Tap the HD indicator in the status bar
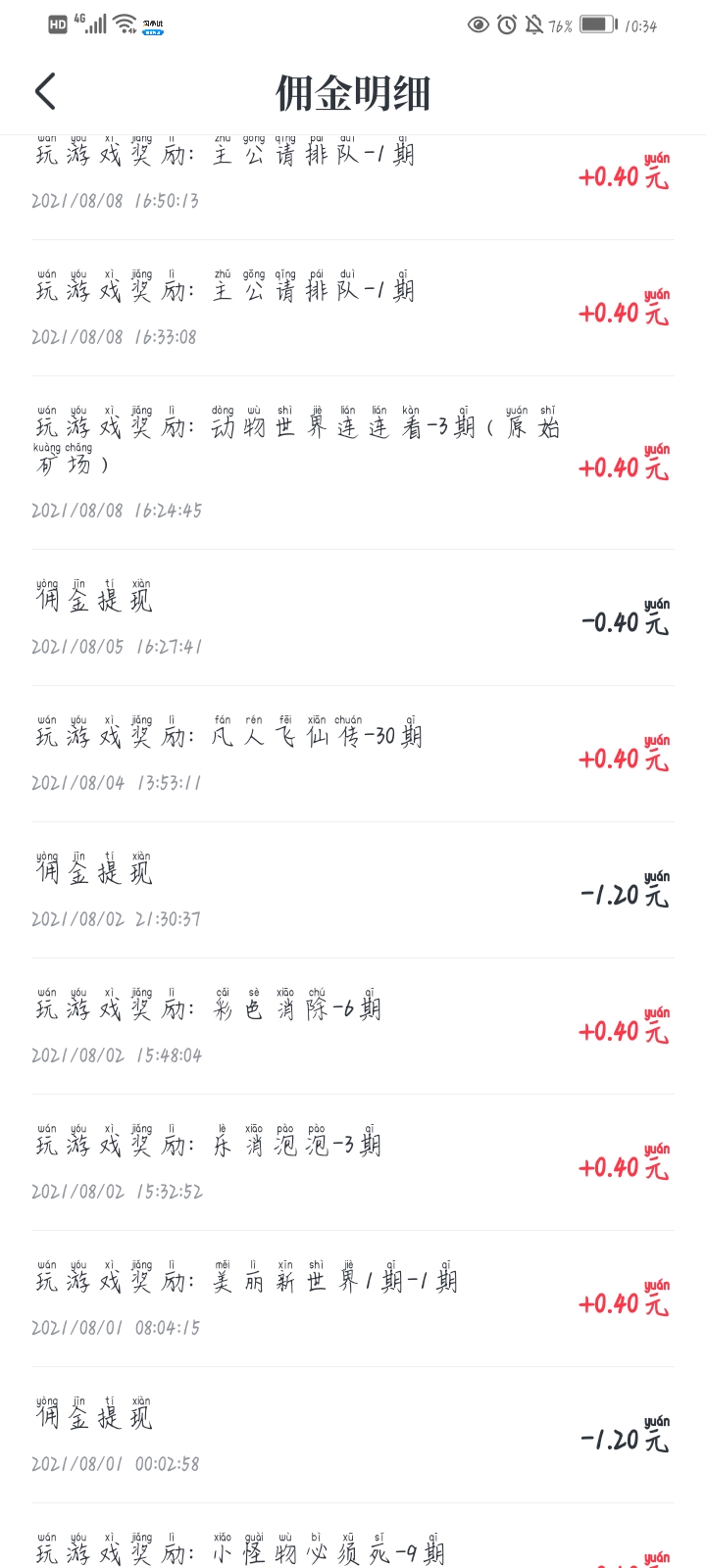Screen dimensions: 706x1568 click(x=55, y=24)
